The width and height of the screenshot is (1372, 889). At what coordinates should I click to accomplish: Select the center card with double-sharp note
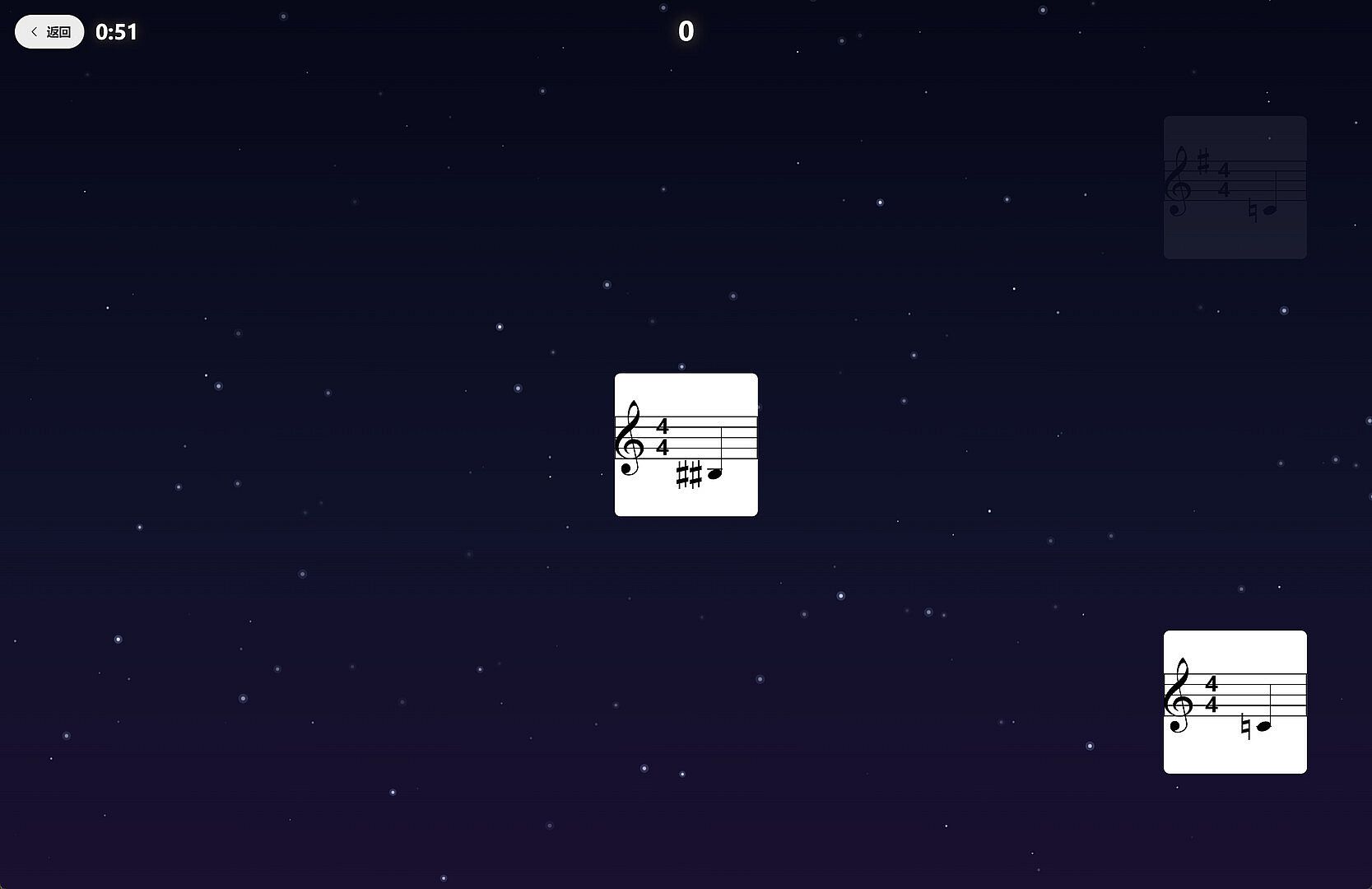point(686,444)
